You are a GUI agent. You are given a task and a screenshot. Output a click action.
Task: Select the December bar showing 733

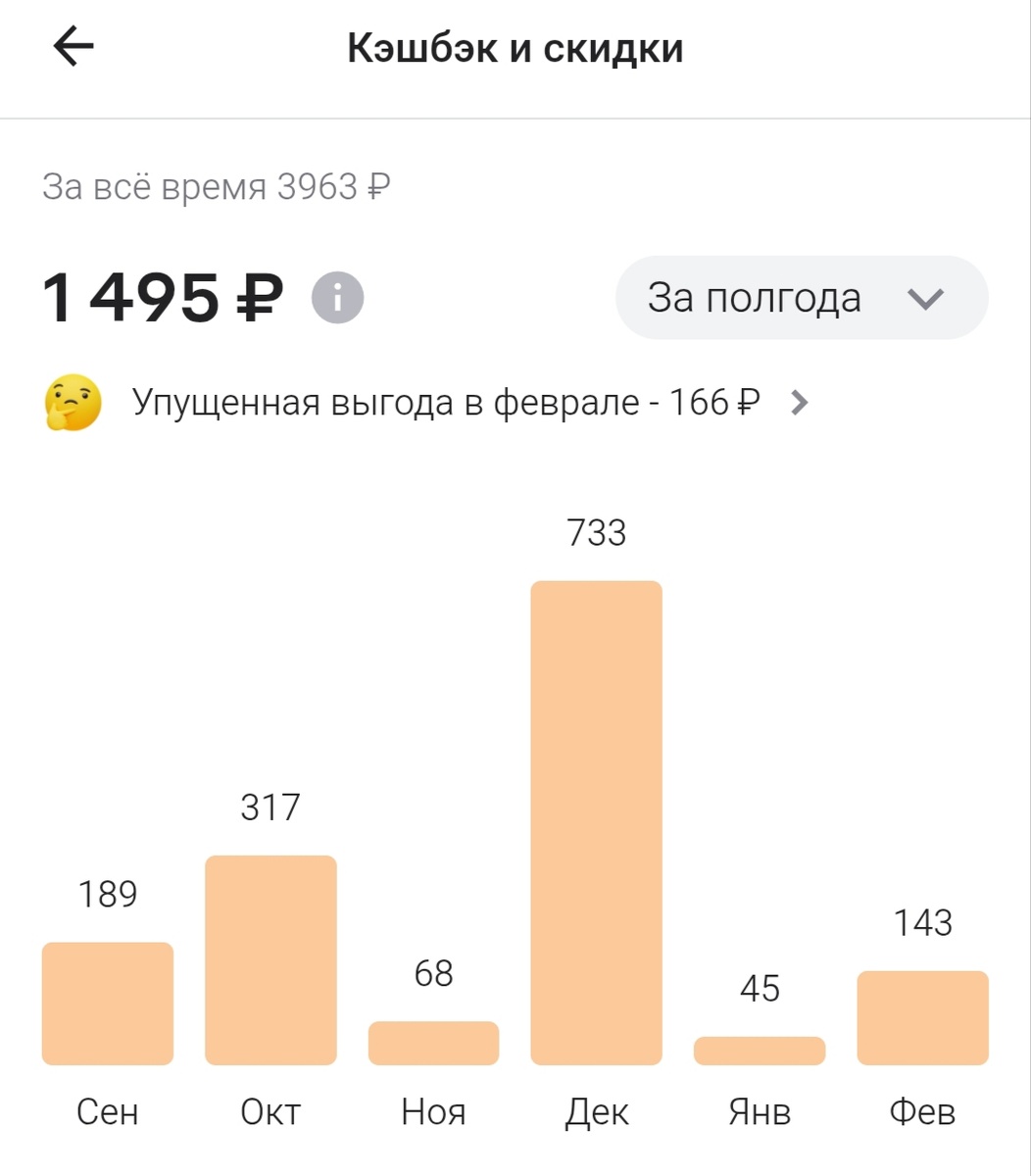coord(597,823)
